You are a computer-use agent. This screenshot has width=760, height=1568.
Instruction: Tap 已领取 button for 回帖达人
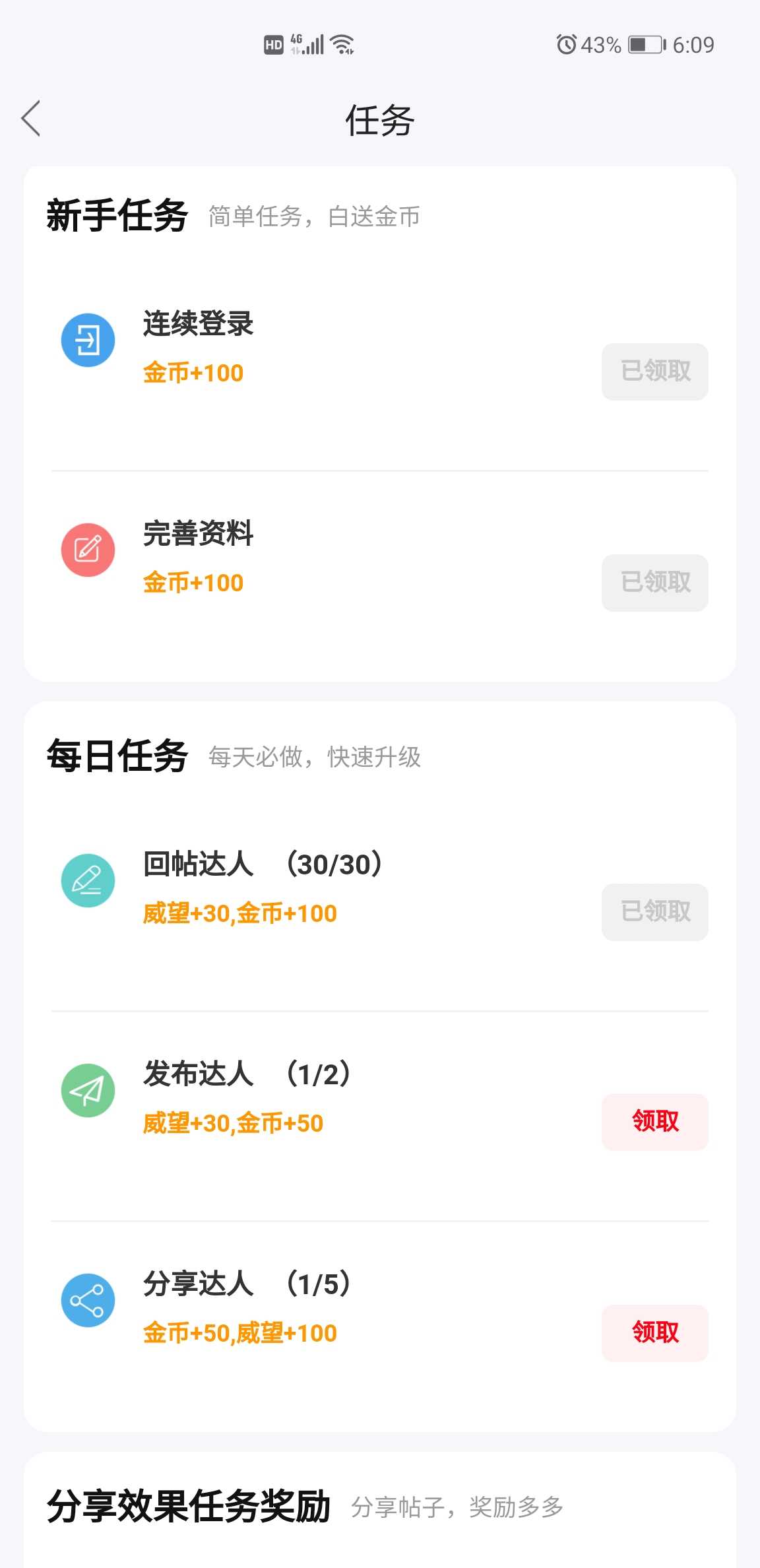[x=654, y=912]
